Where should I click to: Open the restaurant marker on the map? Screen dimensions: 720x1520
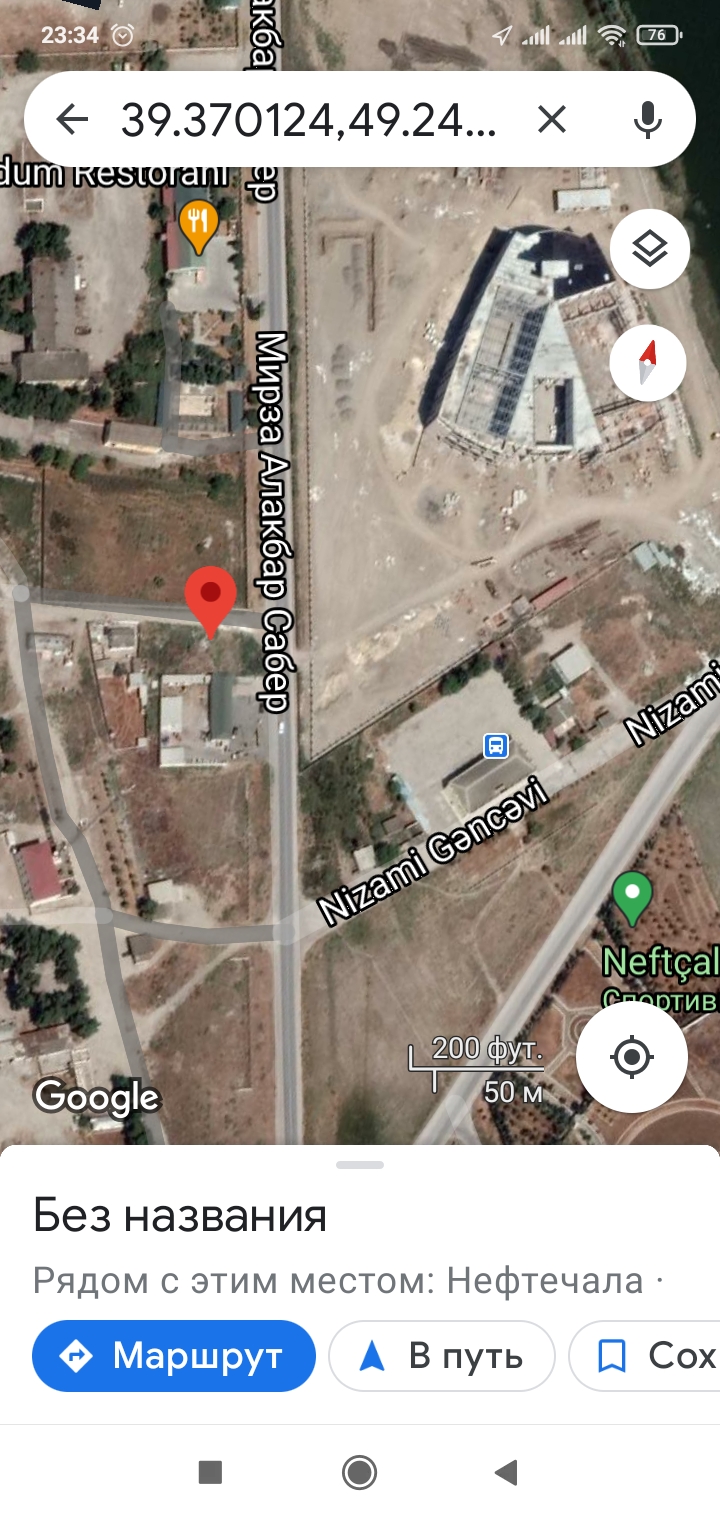[x=198, y=226]
